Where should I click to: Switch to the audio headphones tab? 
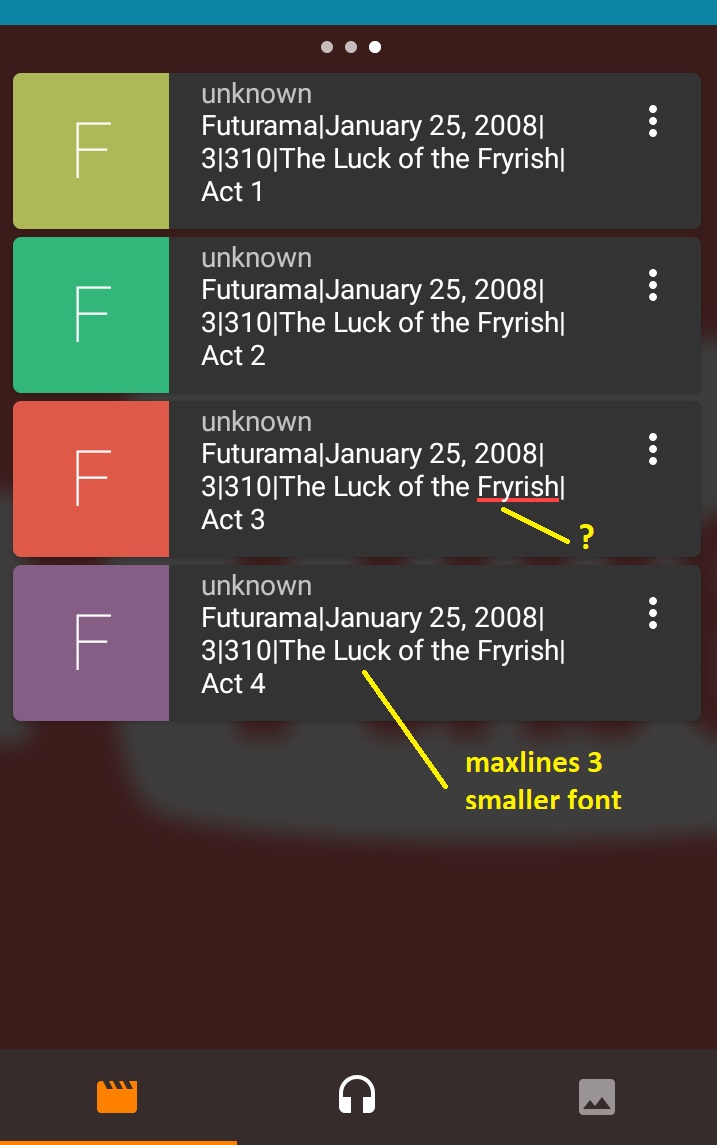pos(357,1096)
